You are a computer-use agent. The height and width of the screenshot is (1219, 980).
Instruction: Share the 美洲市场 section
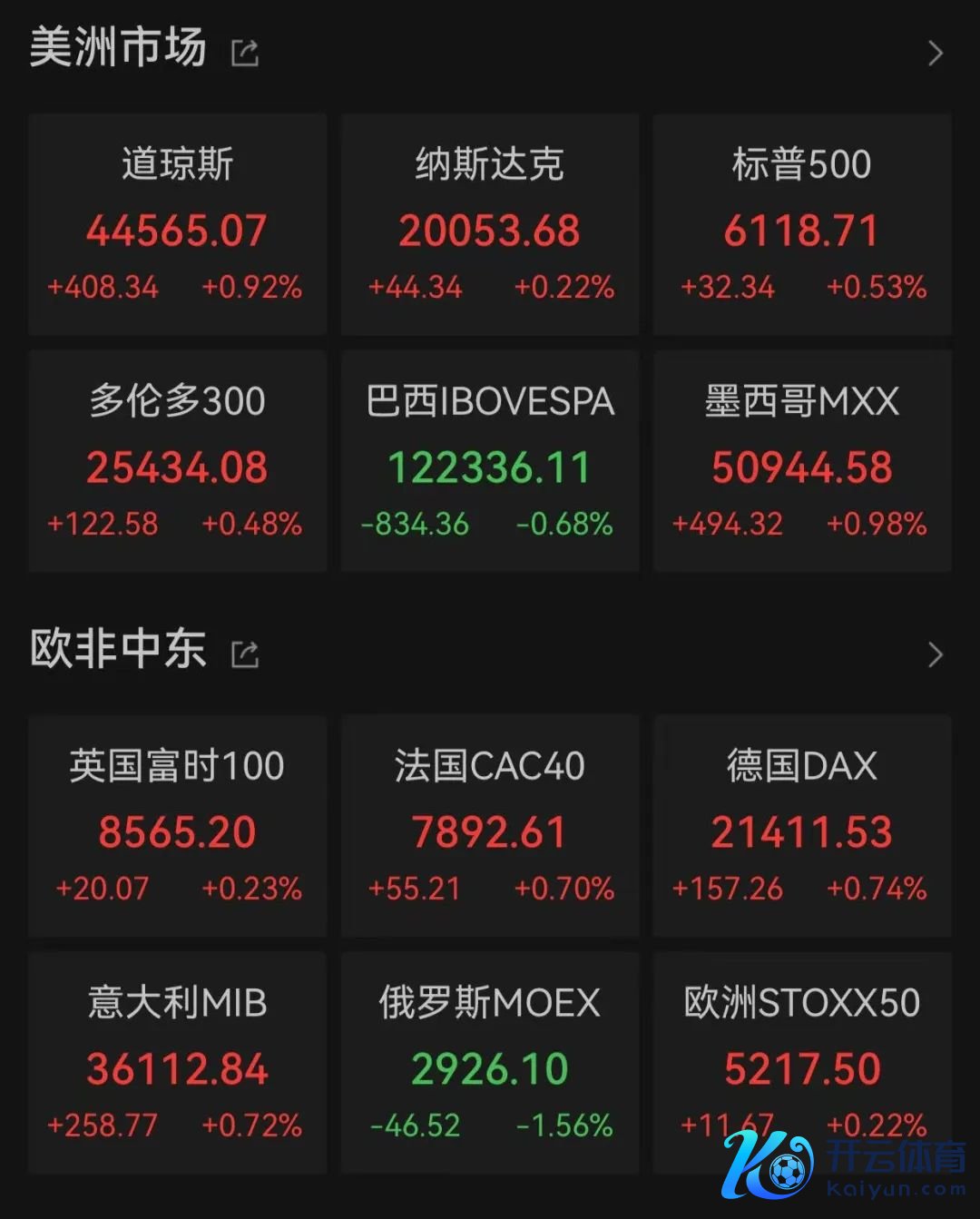[x=245, y=54]
